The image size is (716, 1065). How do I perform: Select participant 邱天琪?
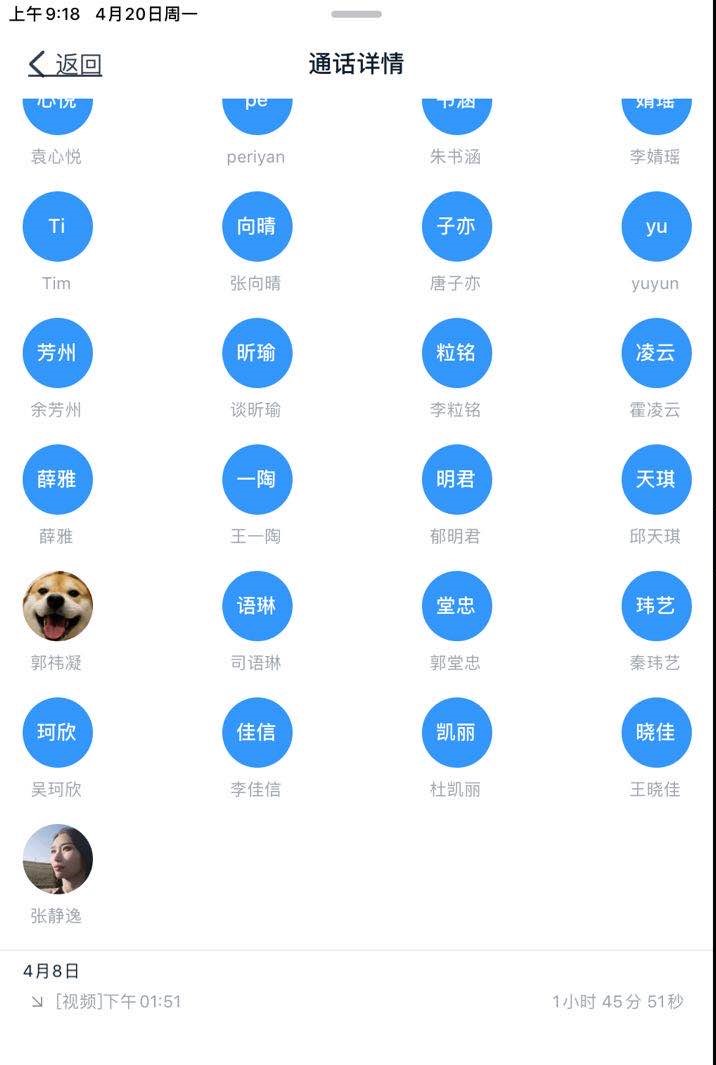pos(656,480)
